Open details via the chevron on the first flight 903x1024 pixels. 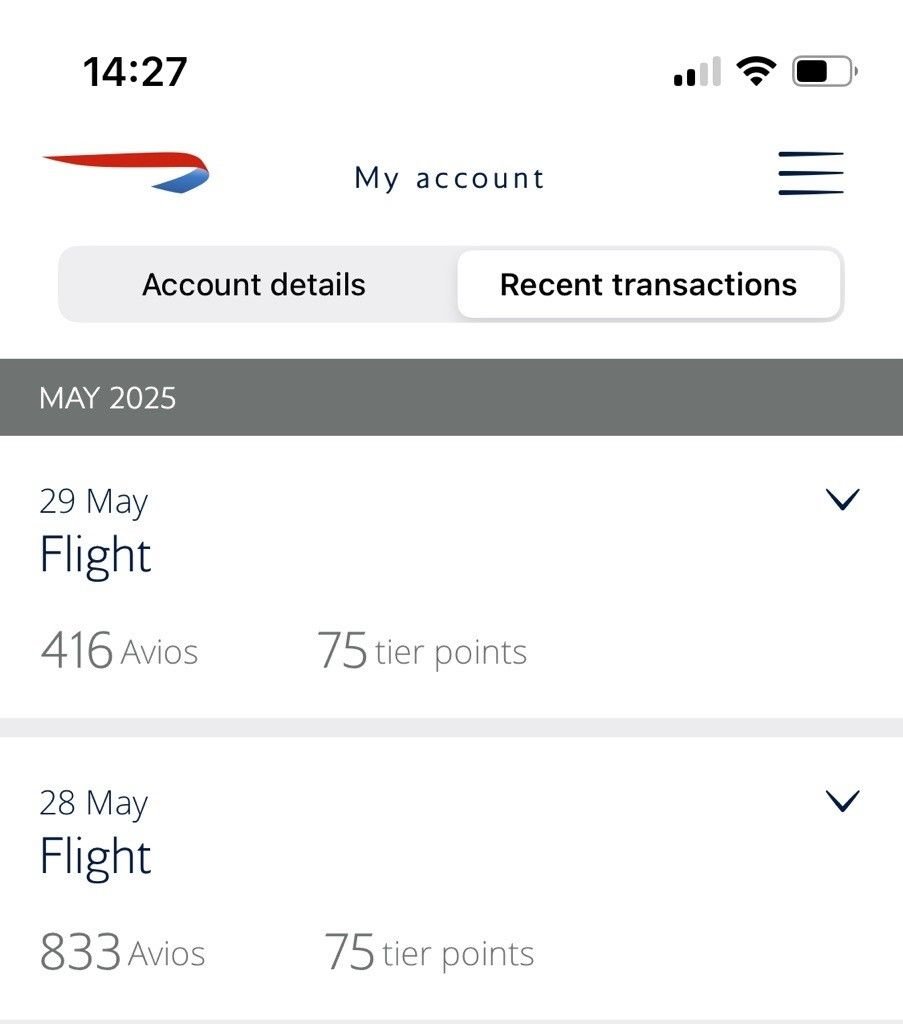tap(843, 498)
